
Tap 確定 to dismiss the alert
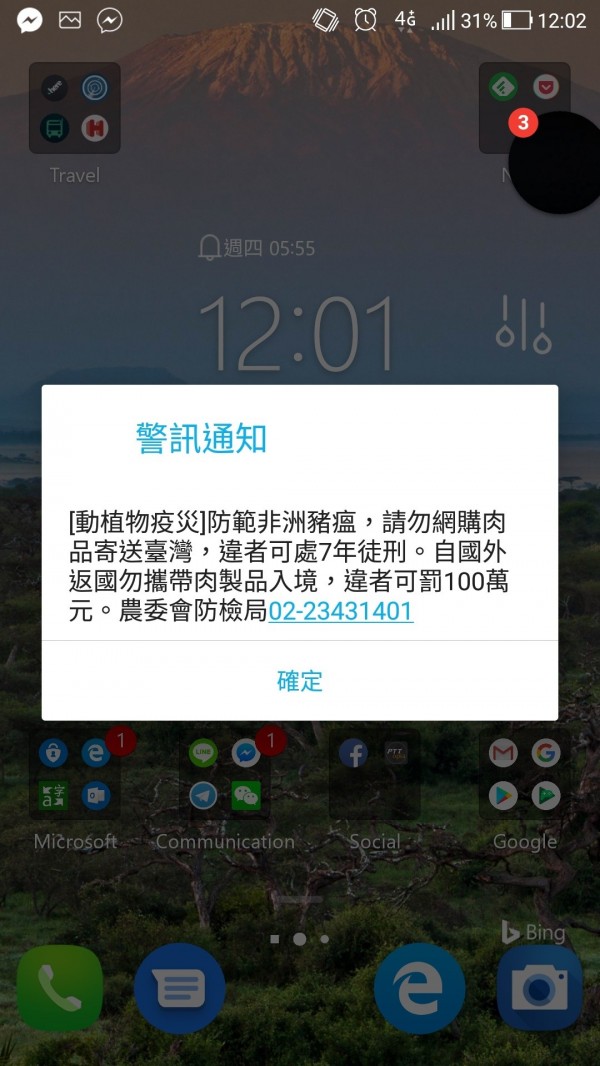(x=299, y=681)
